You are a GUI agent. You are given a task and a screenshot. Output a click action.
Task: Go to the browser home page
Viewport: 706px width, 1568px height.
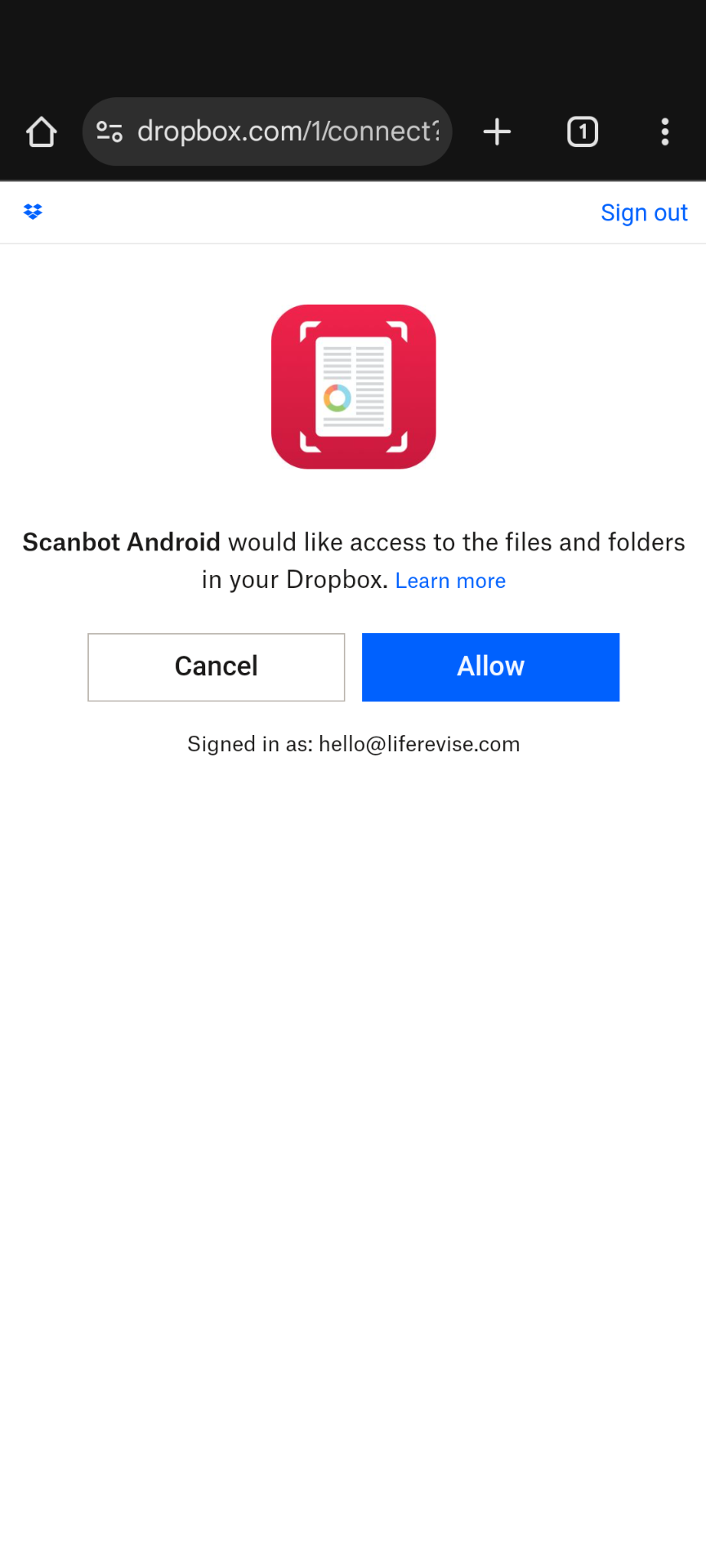point(41,131)
